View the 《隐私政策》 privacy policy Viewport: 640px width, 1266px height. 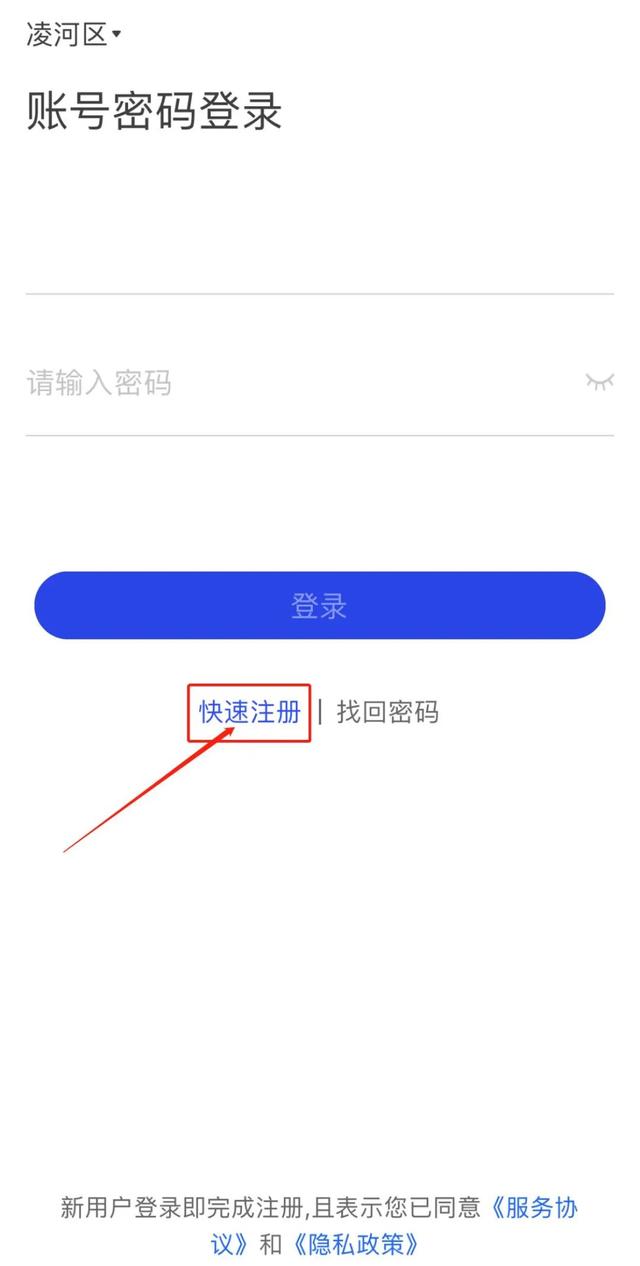point(354,1244)
